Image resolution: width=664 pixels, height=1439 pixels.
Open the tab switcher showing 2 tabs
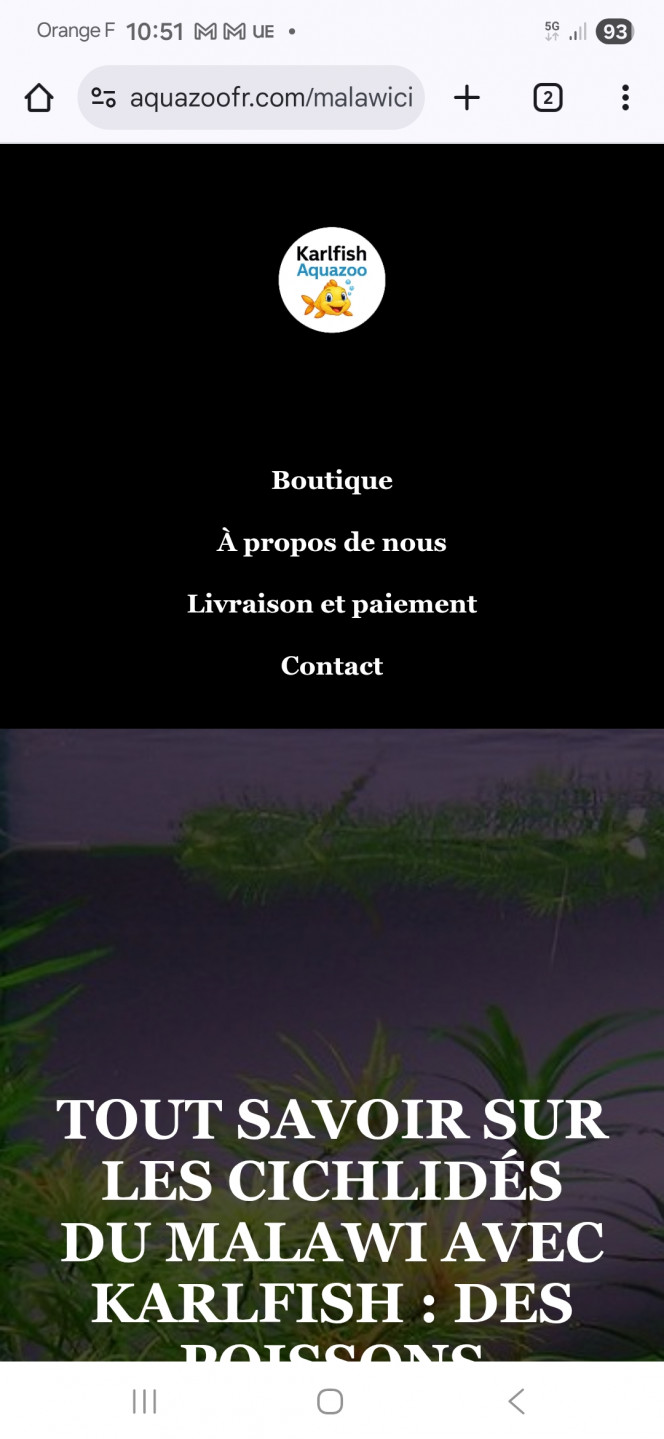[x=547, y=98]
